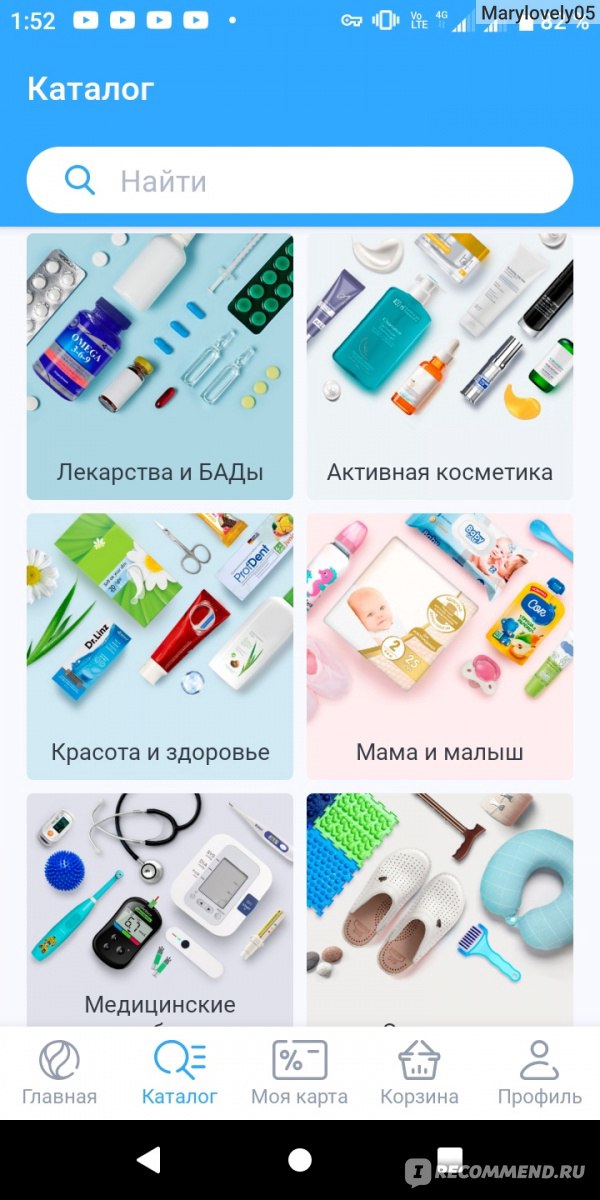Tap the system back button

point(149,1159)
